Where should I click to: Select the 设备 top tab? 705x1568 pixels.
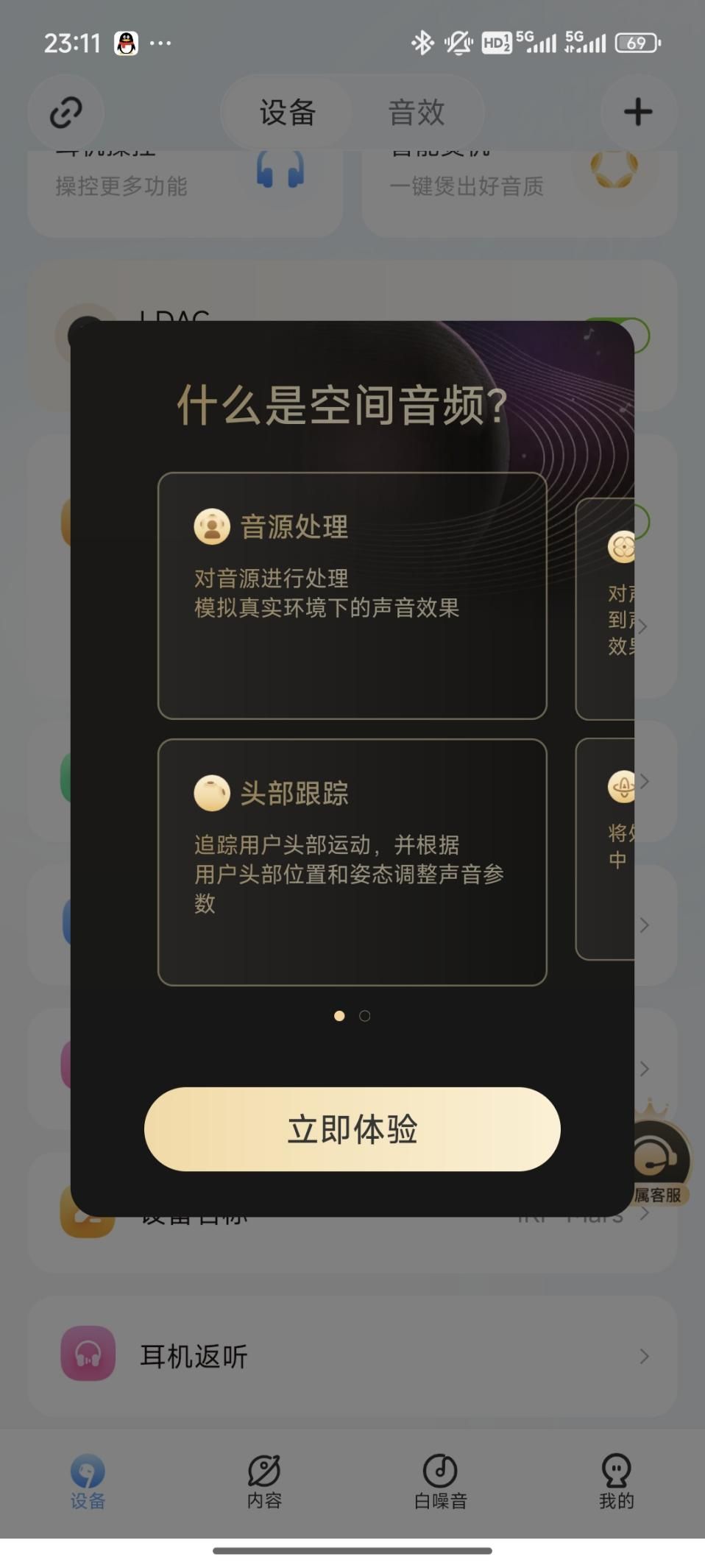point(288,113)
